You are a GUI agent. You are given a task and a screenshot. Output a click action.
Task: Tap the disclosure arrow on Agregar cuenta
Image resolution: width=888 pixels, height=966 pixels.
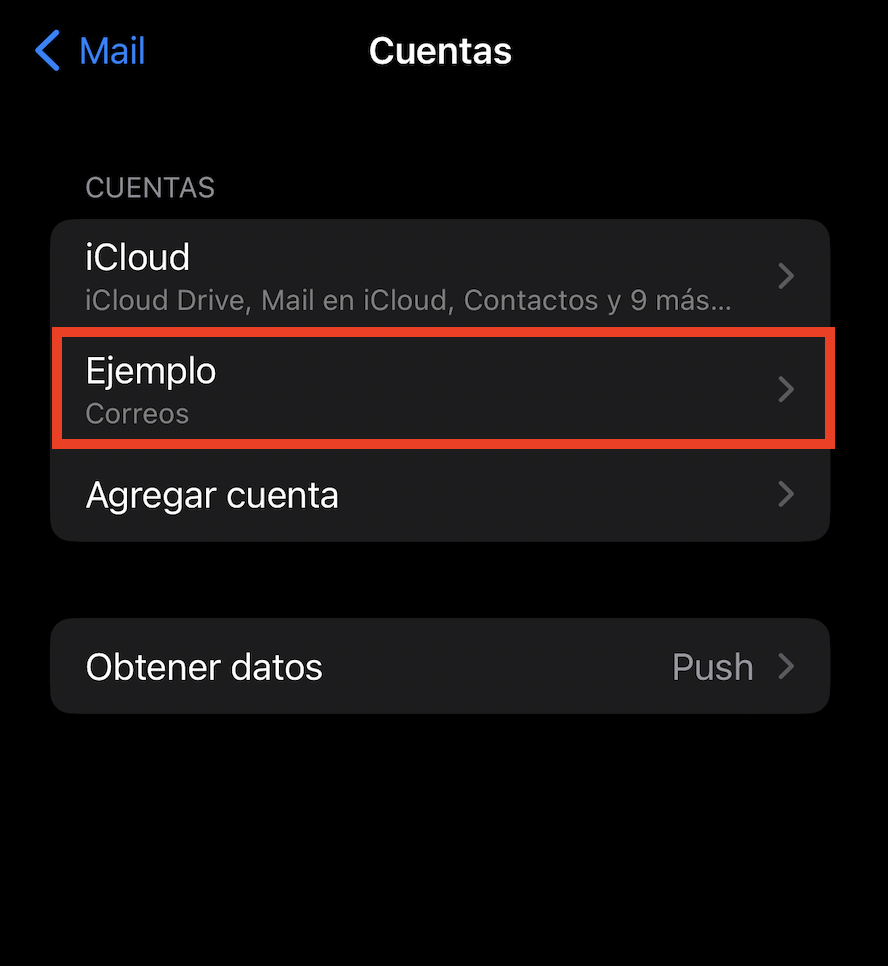click(x=786, y=494)
